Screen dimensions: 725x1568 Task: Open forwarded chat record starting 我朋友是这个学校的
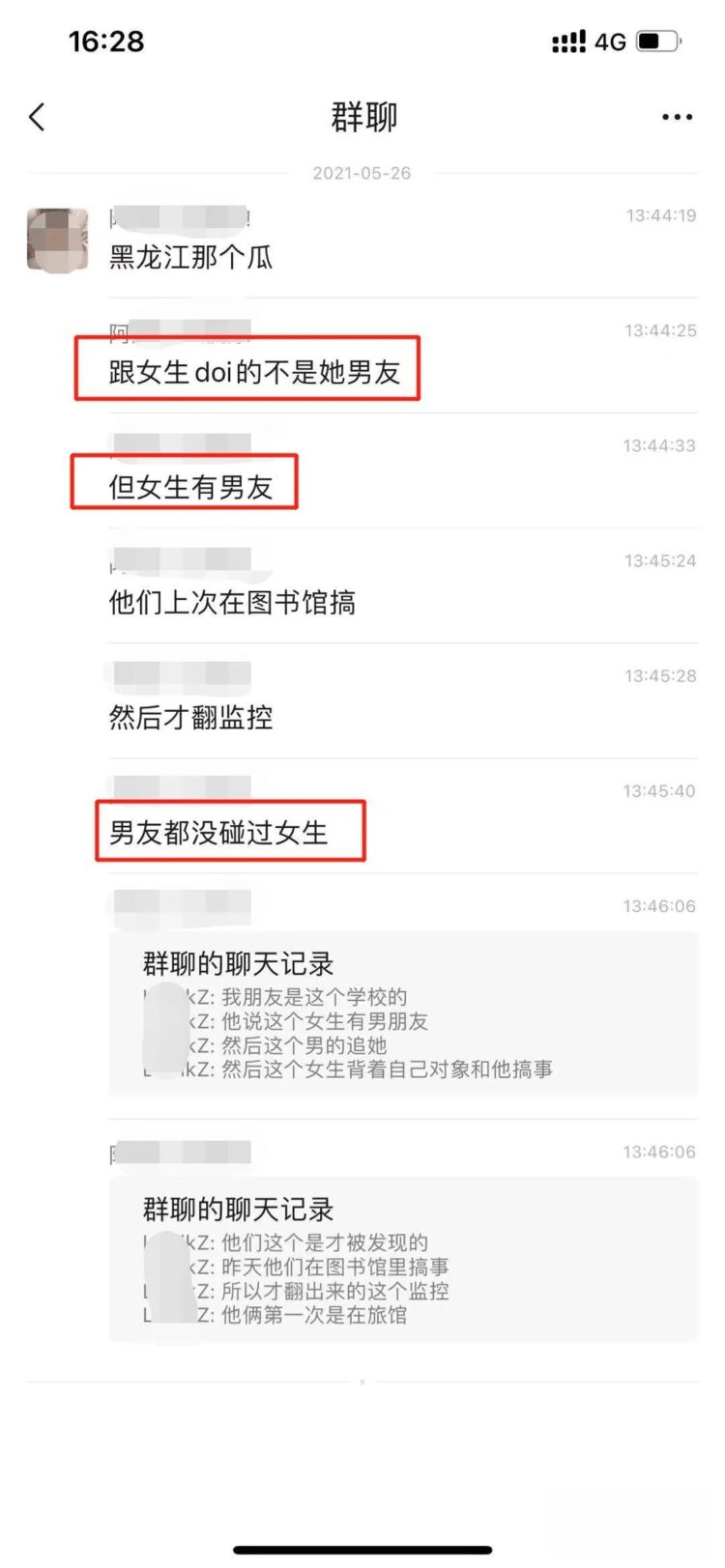tap(403, 1013)
